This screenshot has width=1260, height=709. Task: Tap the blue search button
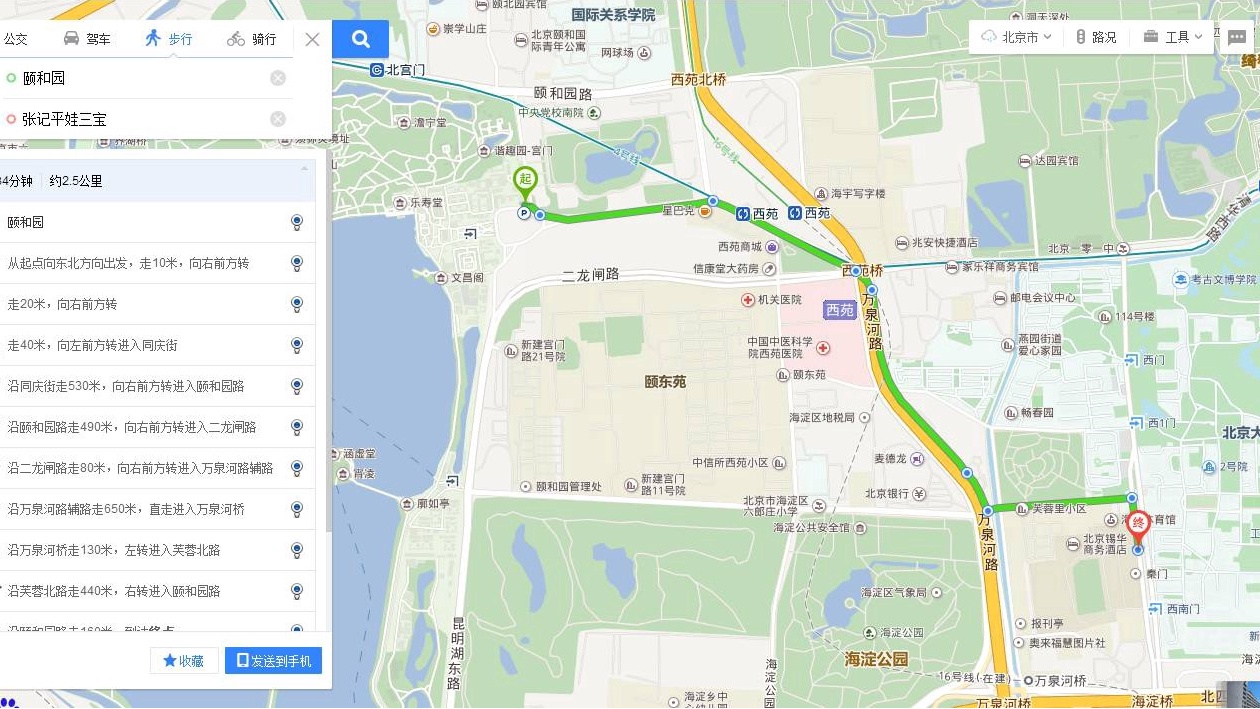tap(361, 40)
